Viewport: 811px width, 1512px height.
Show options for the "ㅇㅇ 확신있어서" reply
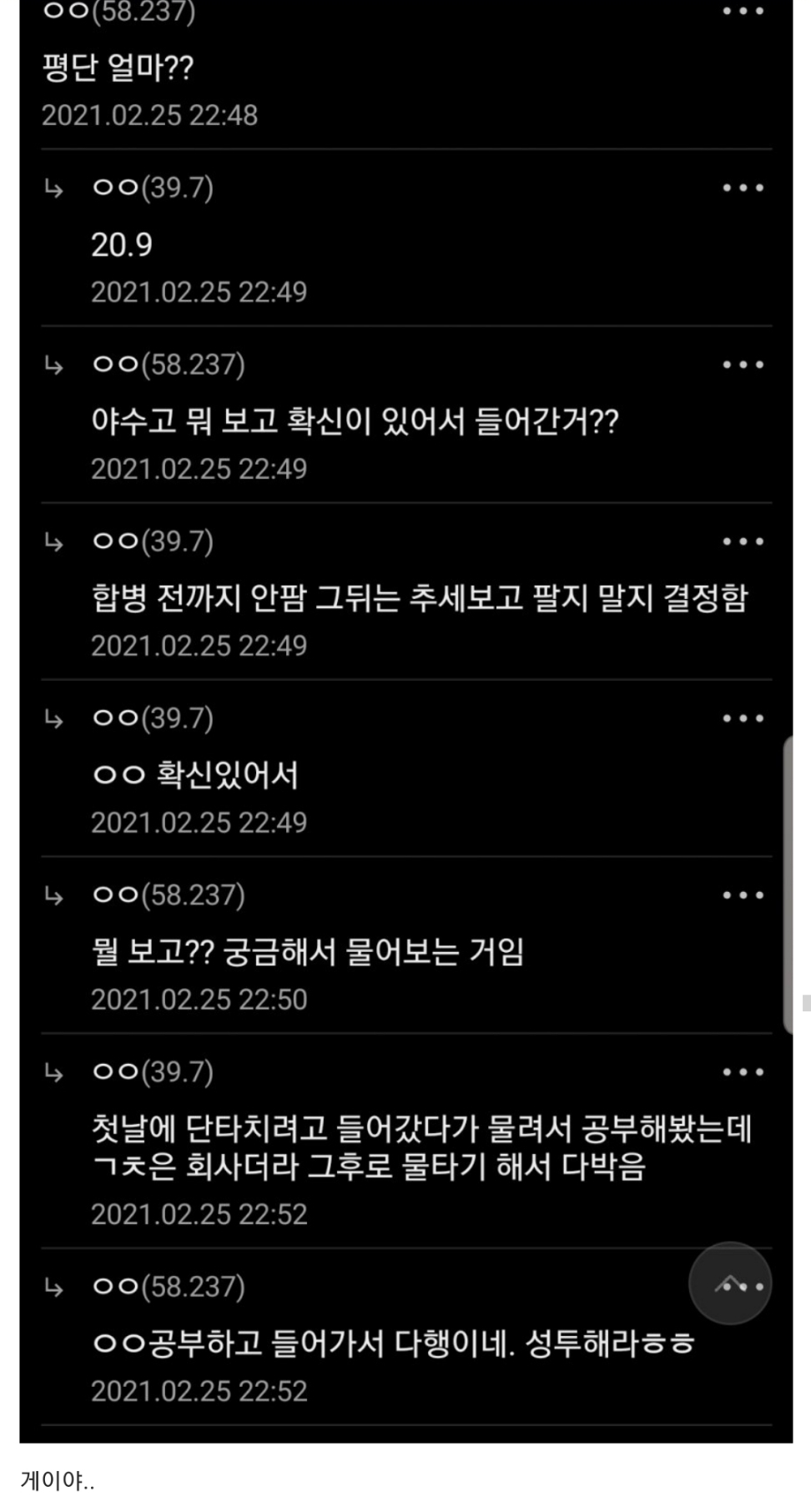point(743,718)
